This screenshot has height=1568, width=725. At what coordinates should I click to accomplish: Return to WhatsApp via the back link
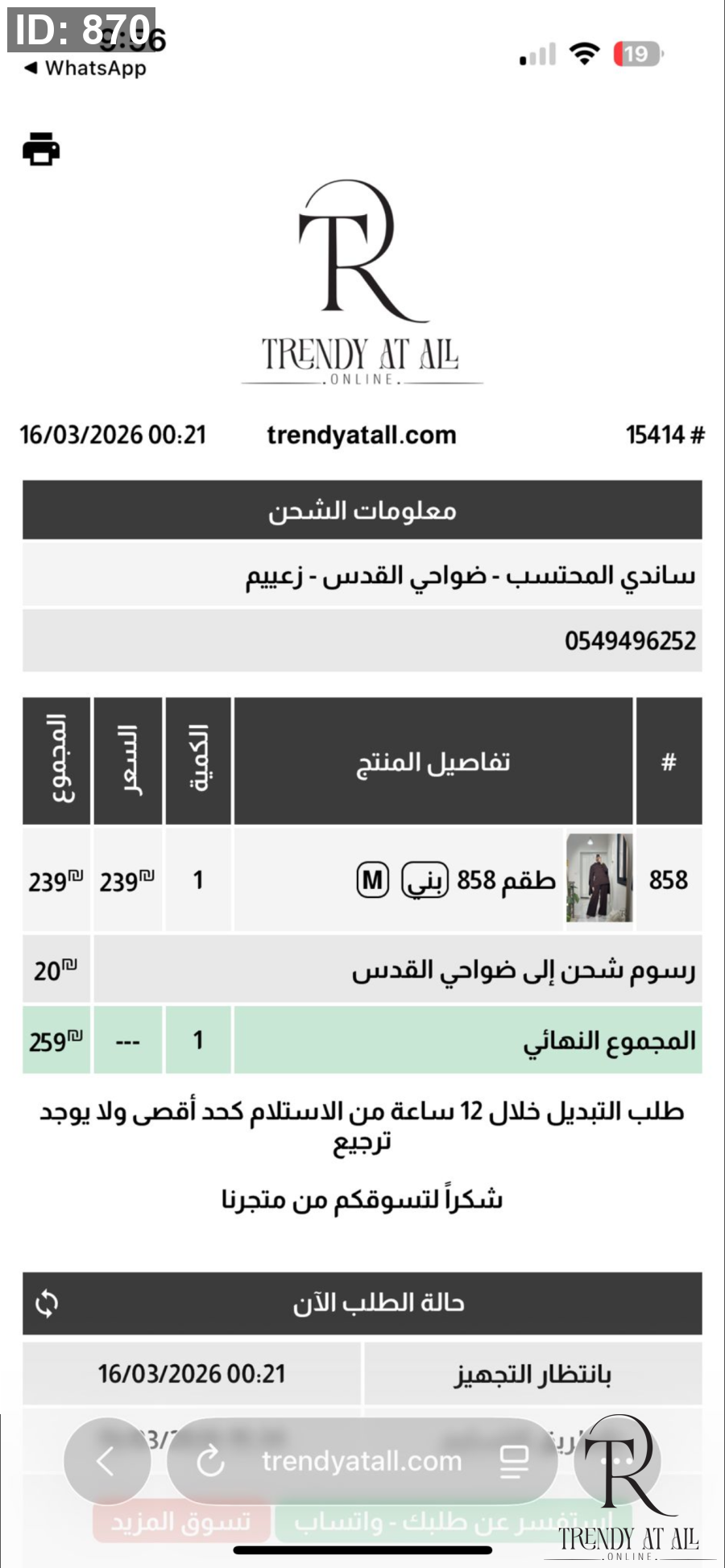tap(85, 68)
